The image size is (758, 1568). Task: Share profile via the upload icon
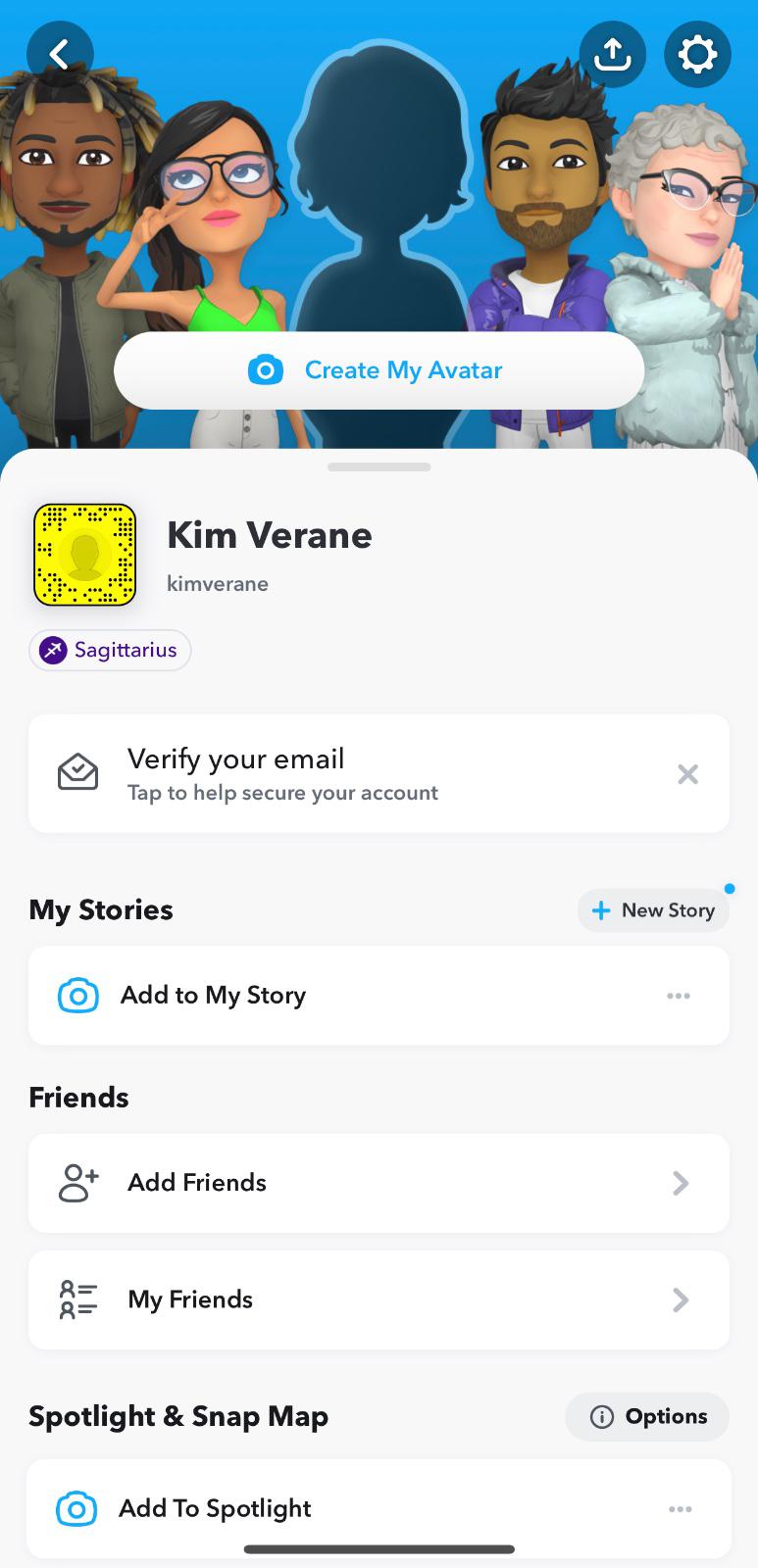613,55
